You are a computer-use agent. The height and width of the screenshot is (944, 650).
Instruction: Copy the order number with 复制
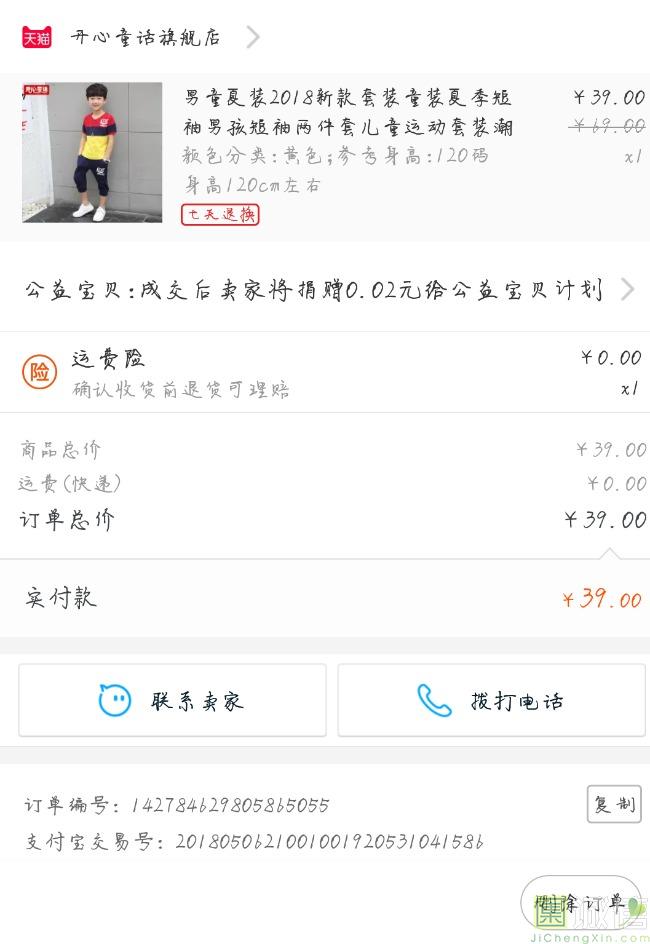[x=613, y=804]
